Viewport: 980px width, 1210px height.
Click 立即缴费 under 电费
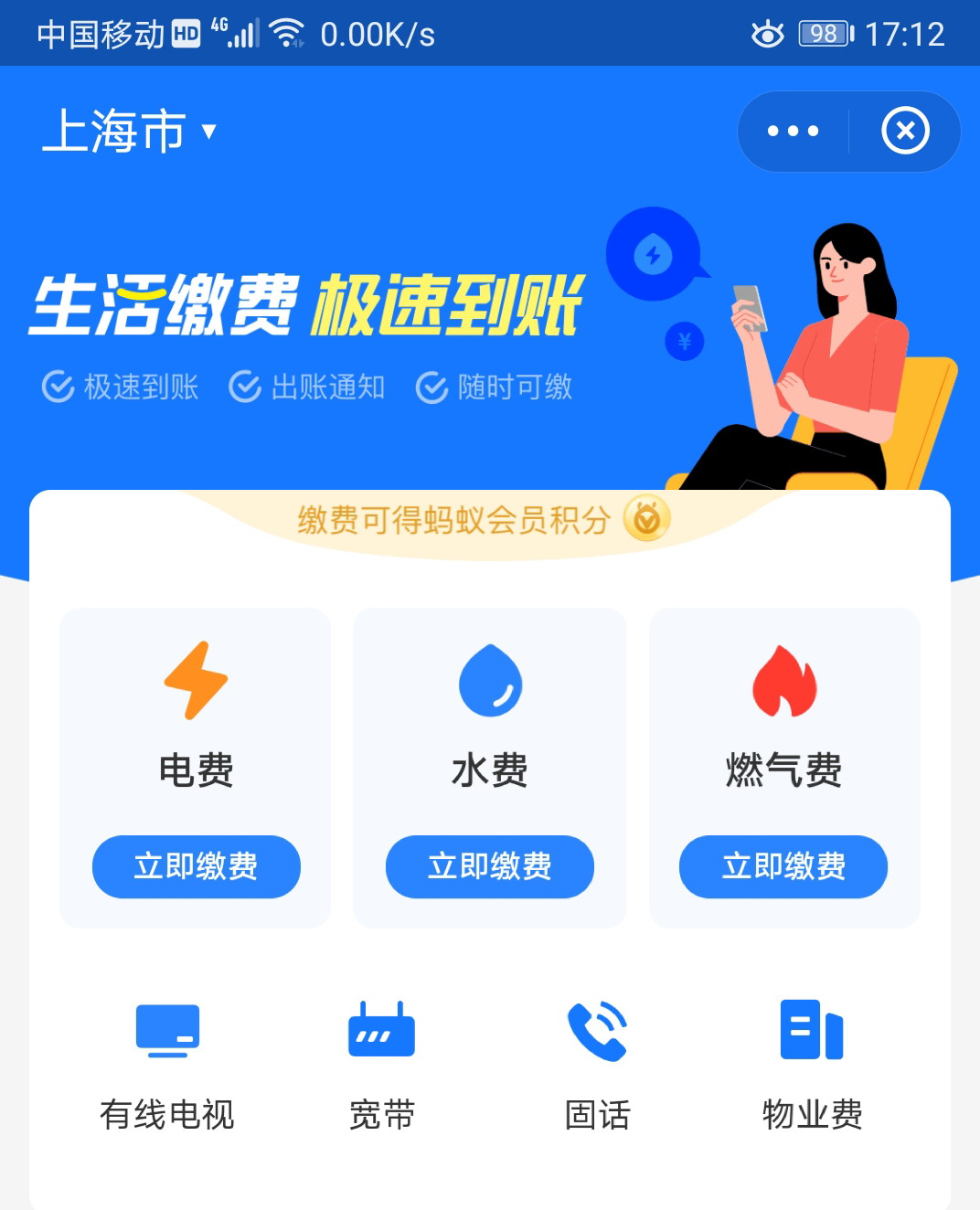tap(195, 866)
